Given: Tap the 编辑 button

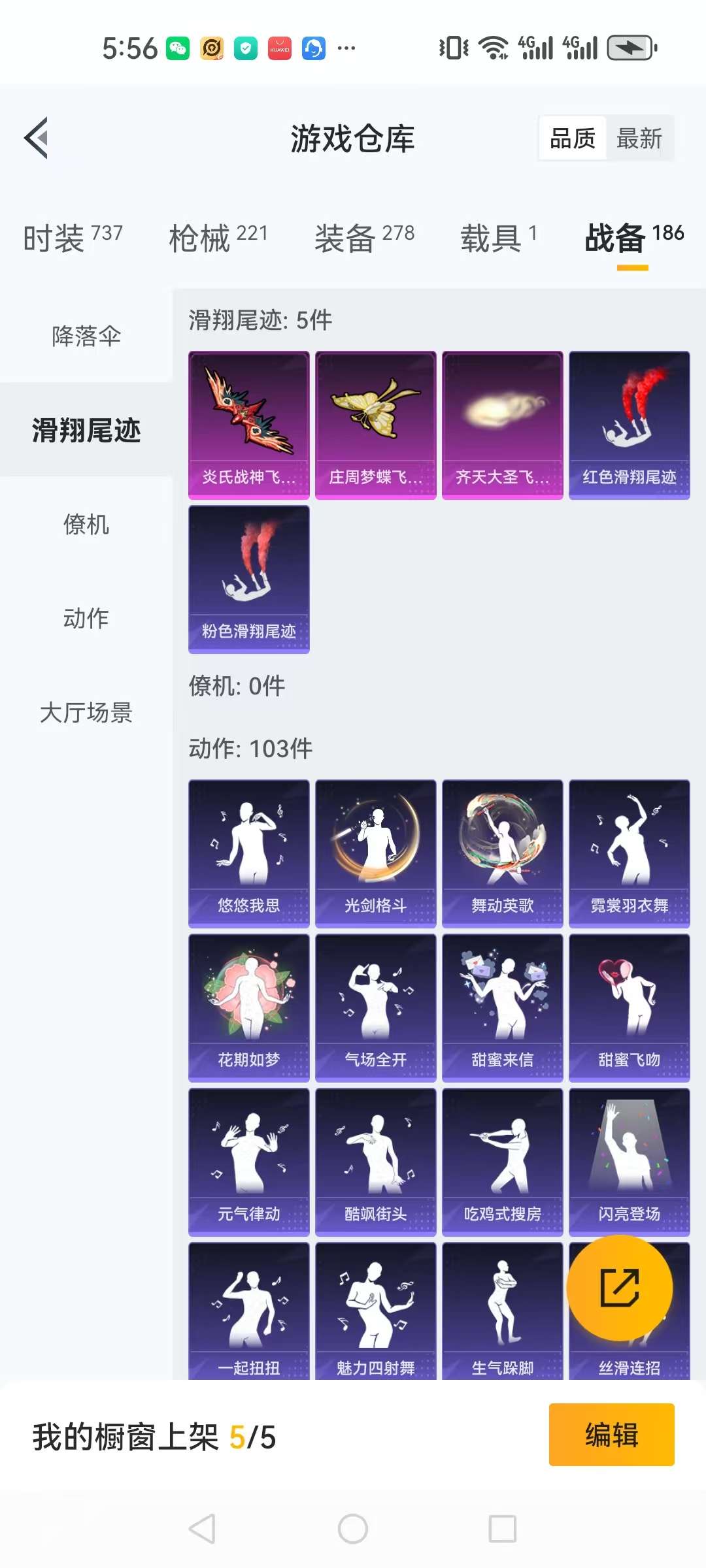Looking at the screenshot, I should (612, 1435).
